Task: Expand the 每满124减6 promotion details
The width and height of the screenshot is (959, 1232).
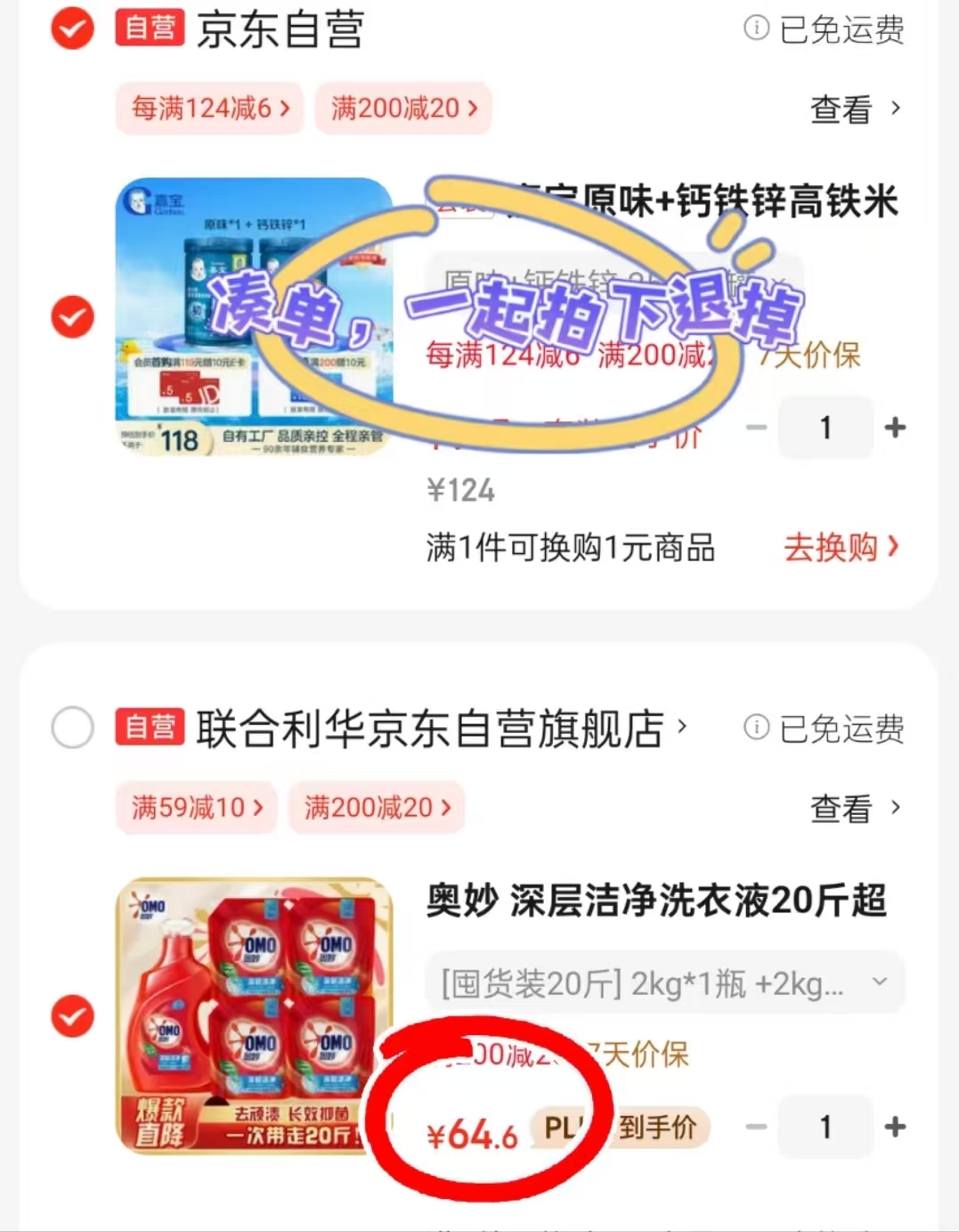Action: pyautogui.click(x=209, y=108)
